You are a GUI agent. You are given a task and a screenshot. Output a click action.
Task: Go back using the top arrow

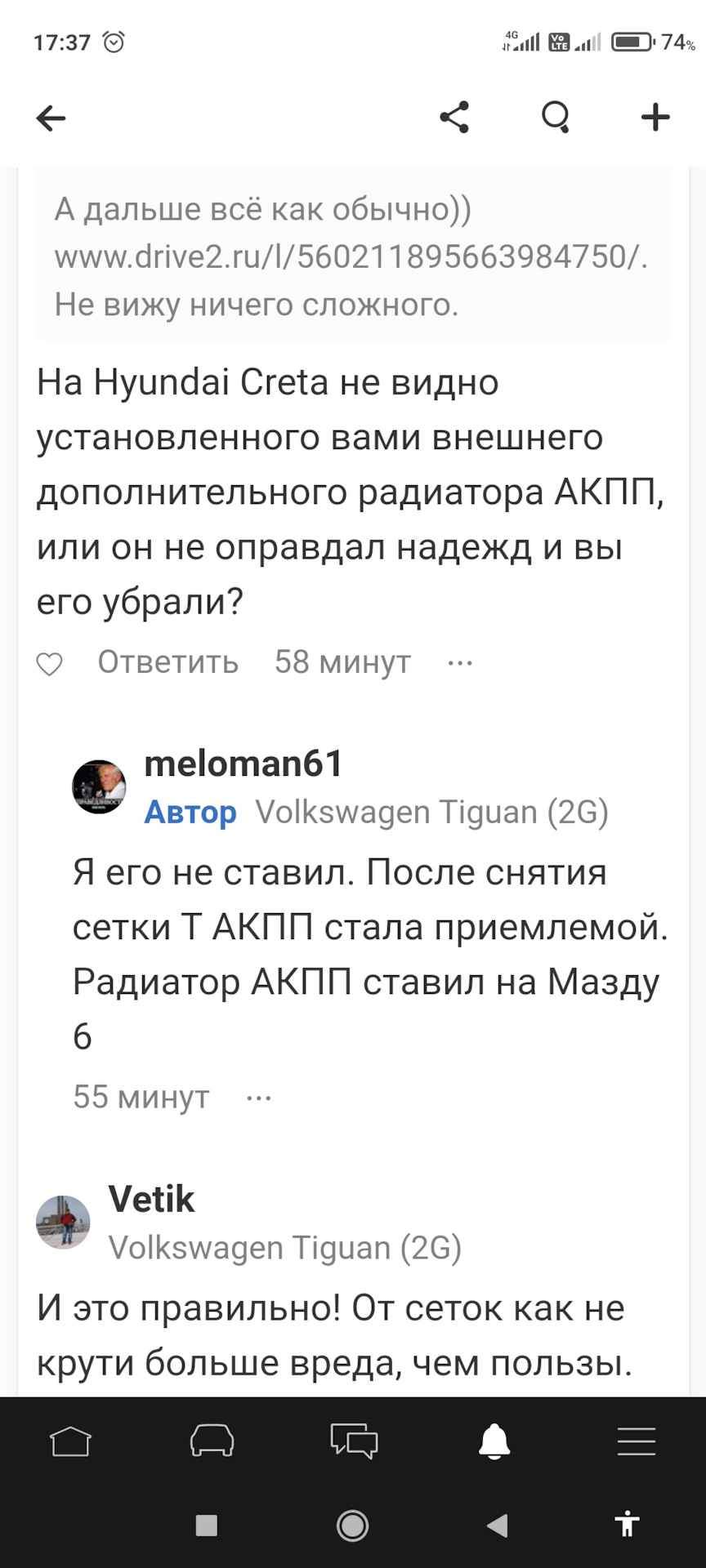pos(51,118)
